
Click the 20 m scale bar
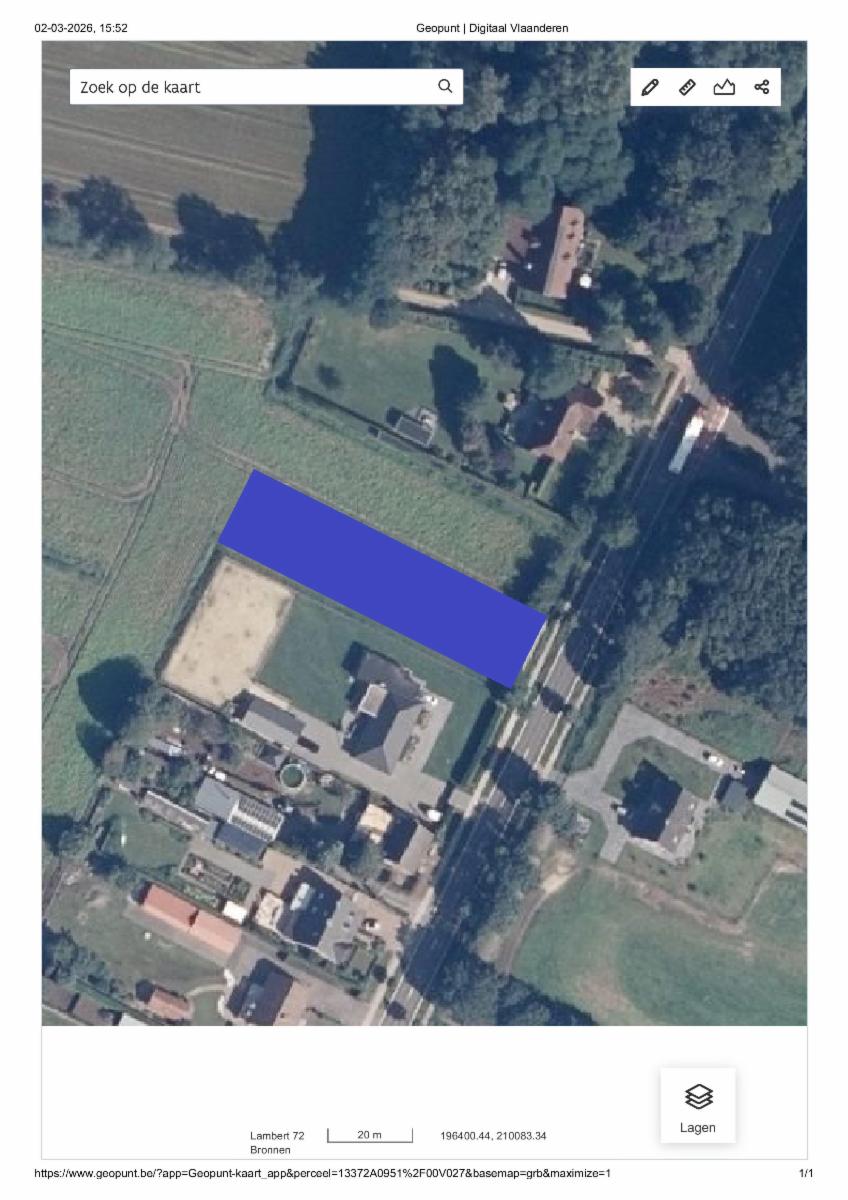coord(369,1134)
